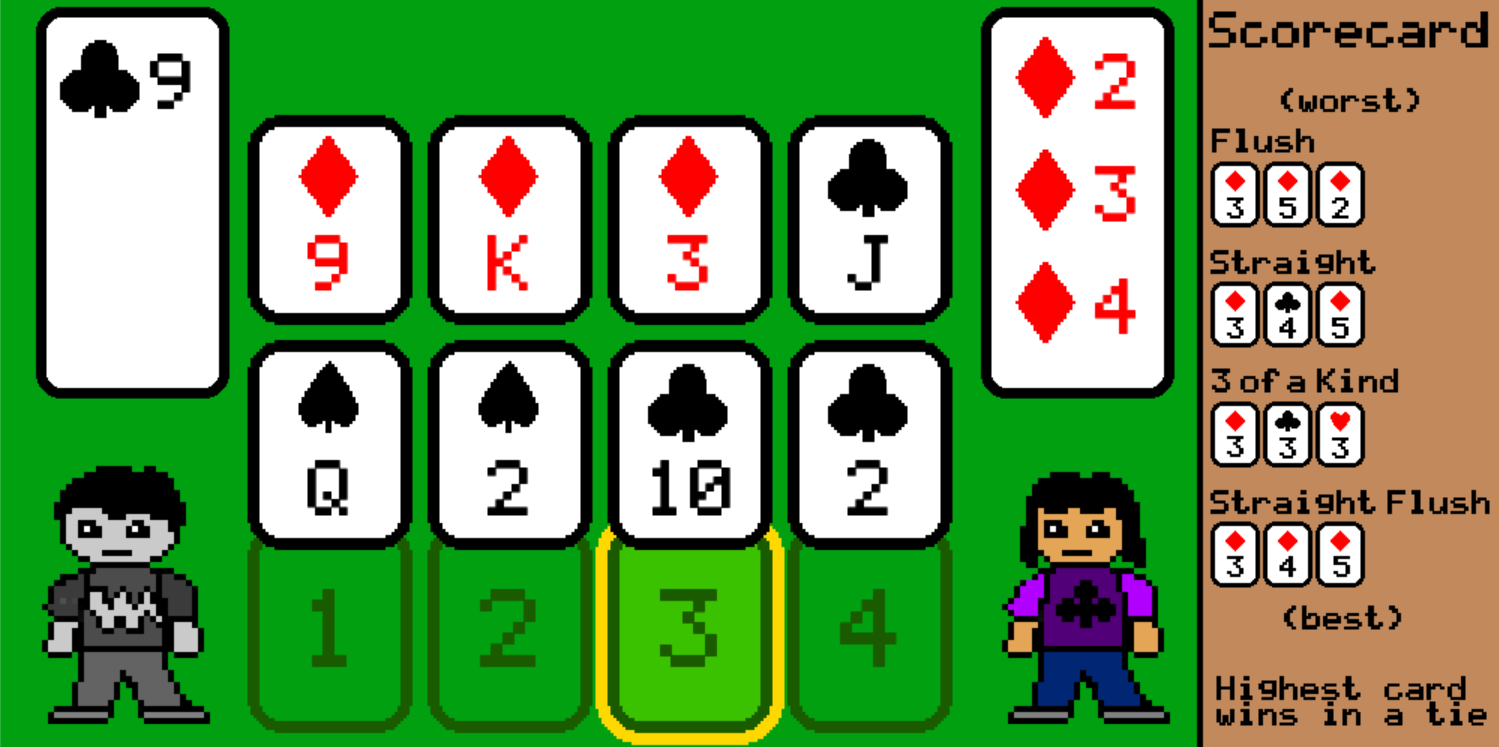Pick the 2 of clubs card
Viewport: 1499px width, 747px height.
point(870,444)
